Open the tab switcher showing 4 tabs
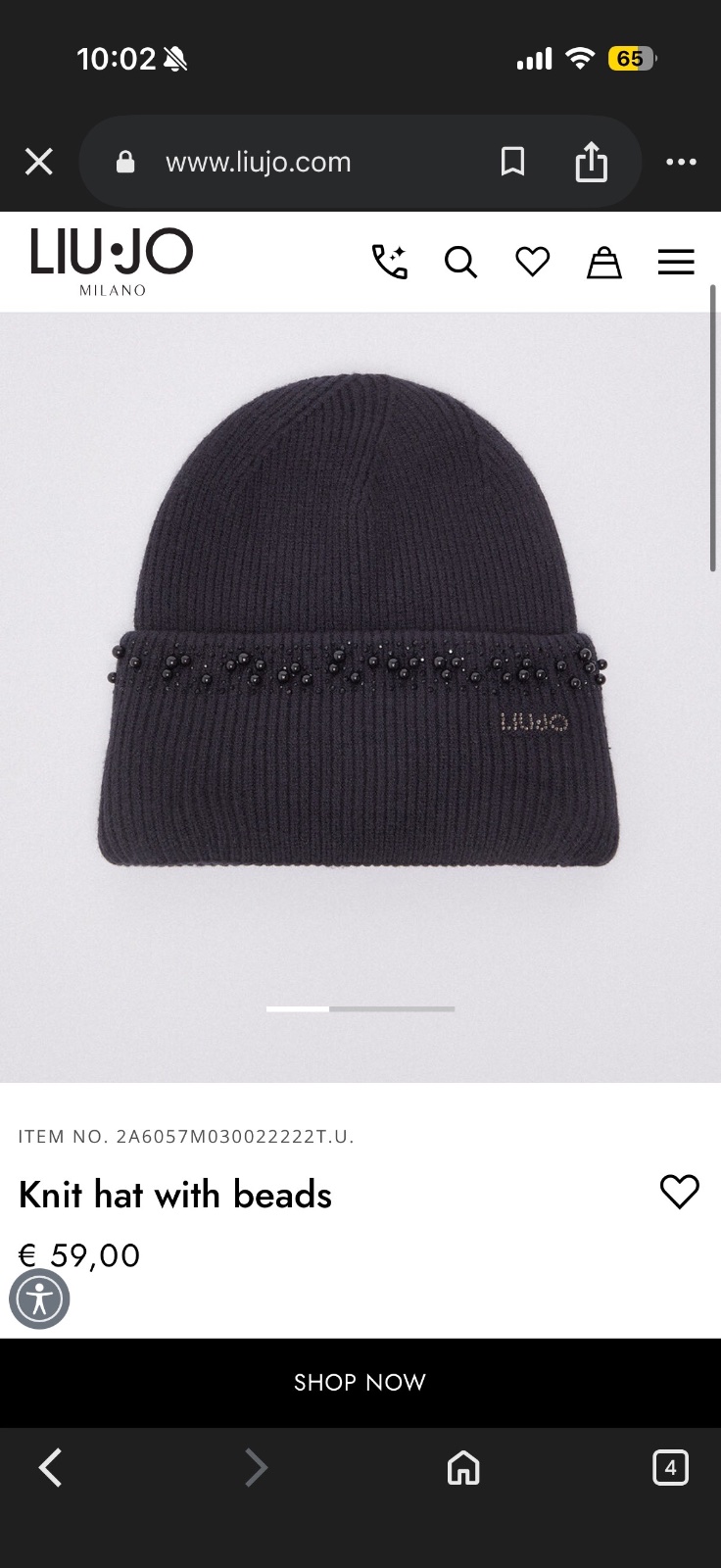This screenshot has width=721, height=1568. (670, 1467)
